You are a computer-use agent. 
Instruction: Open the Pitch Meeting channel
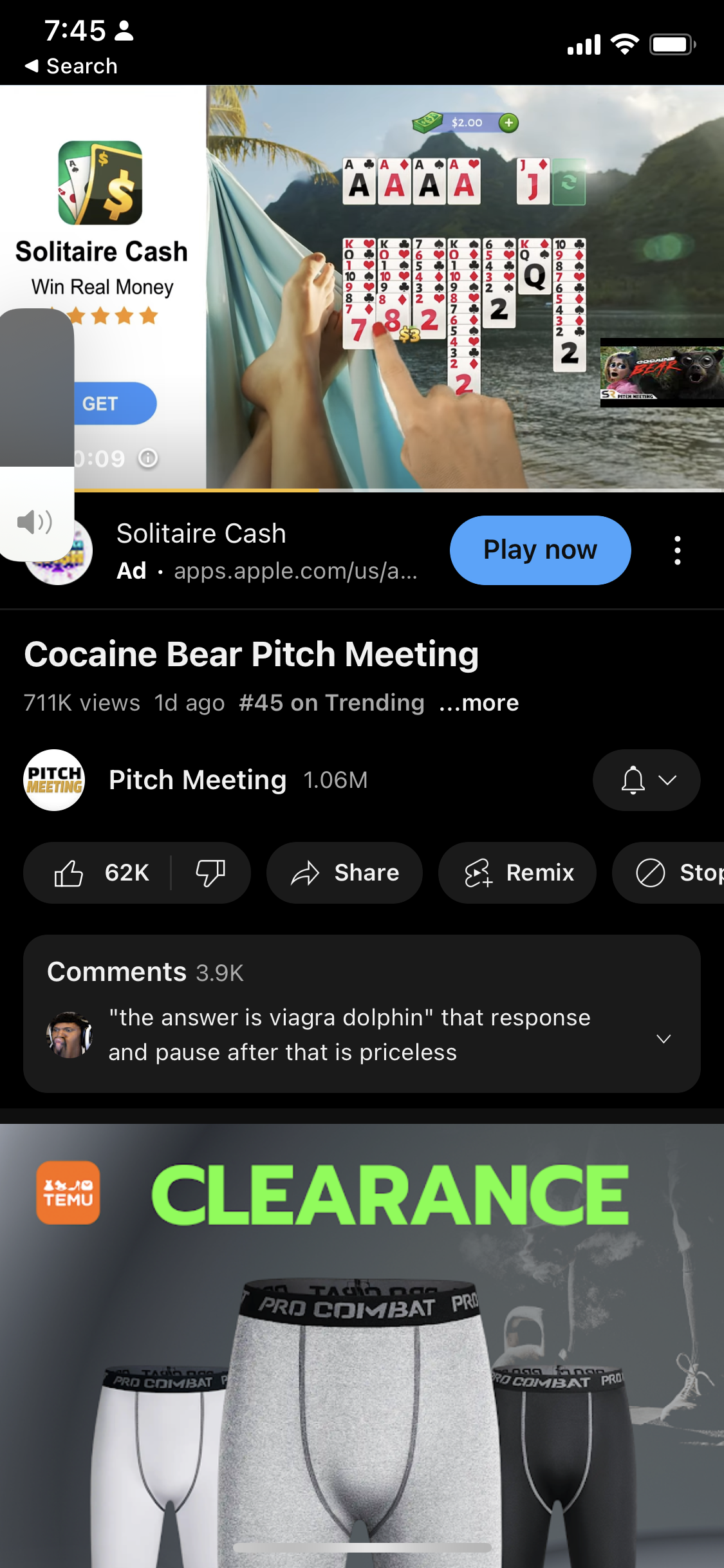pyautogui.click(x=196, y=780)
